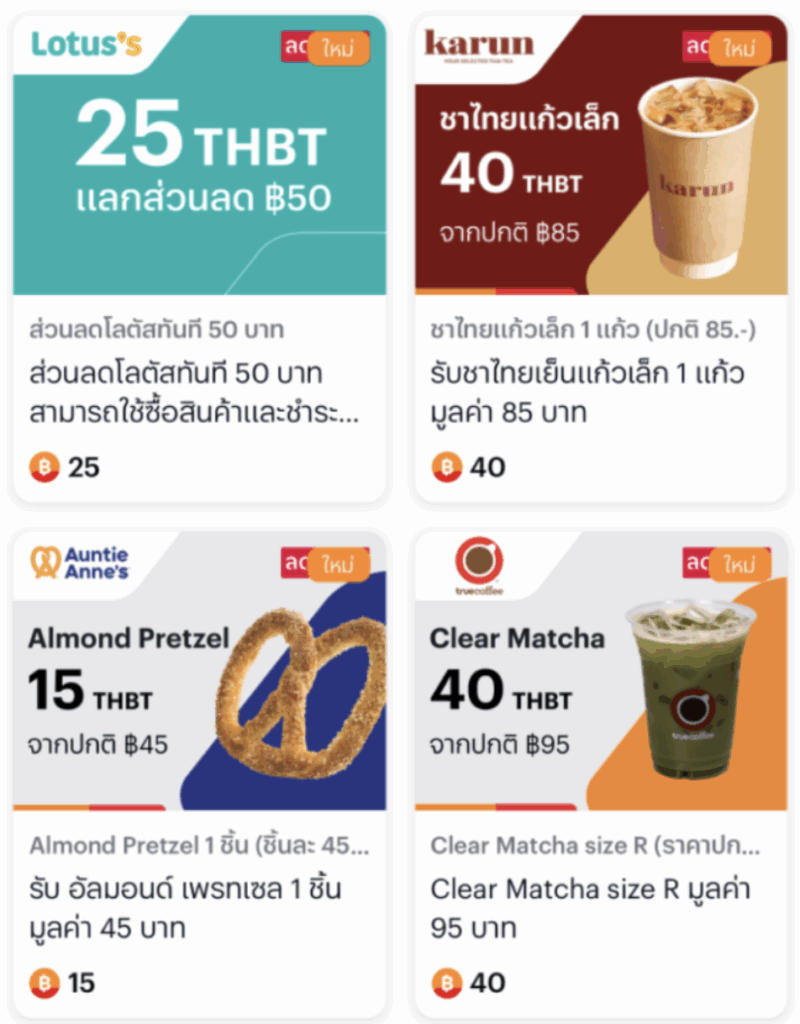Select the Auntie Anne's Almond Pretzel reward

click(x=199, y=775)
